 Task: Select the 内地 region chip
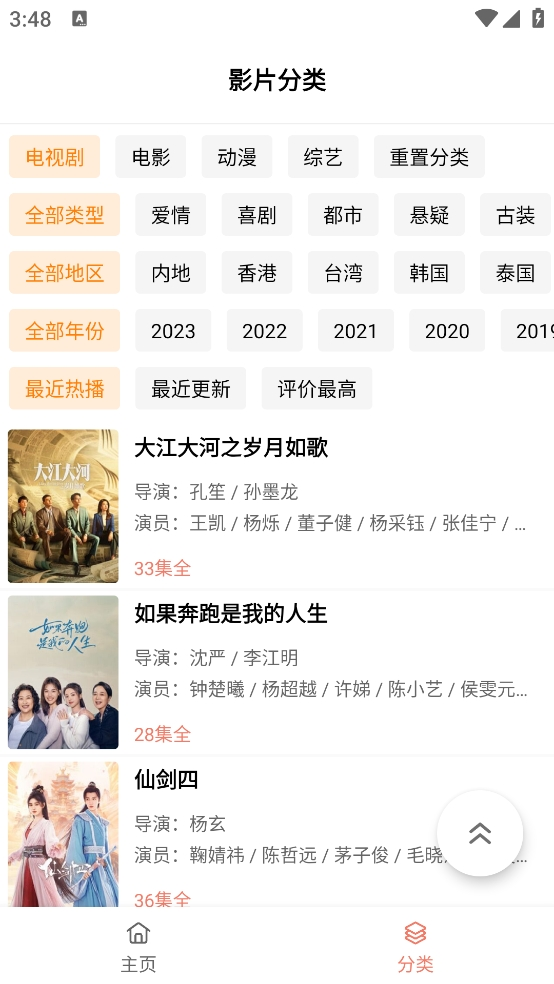171,272
